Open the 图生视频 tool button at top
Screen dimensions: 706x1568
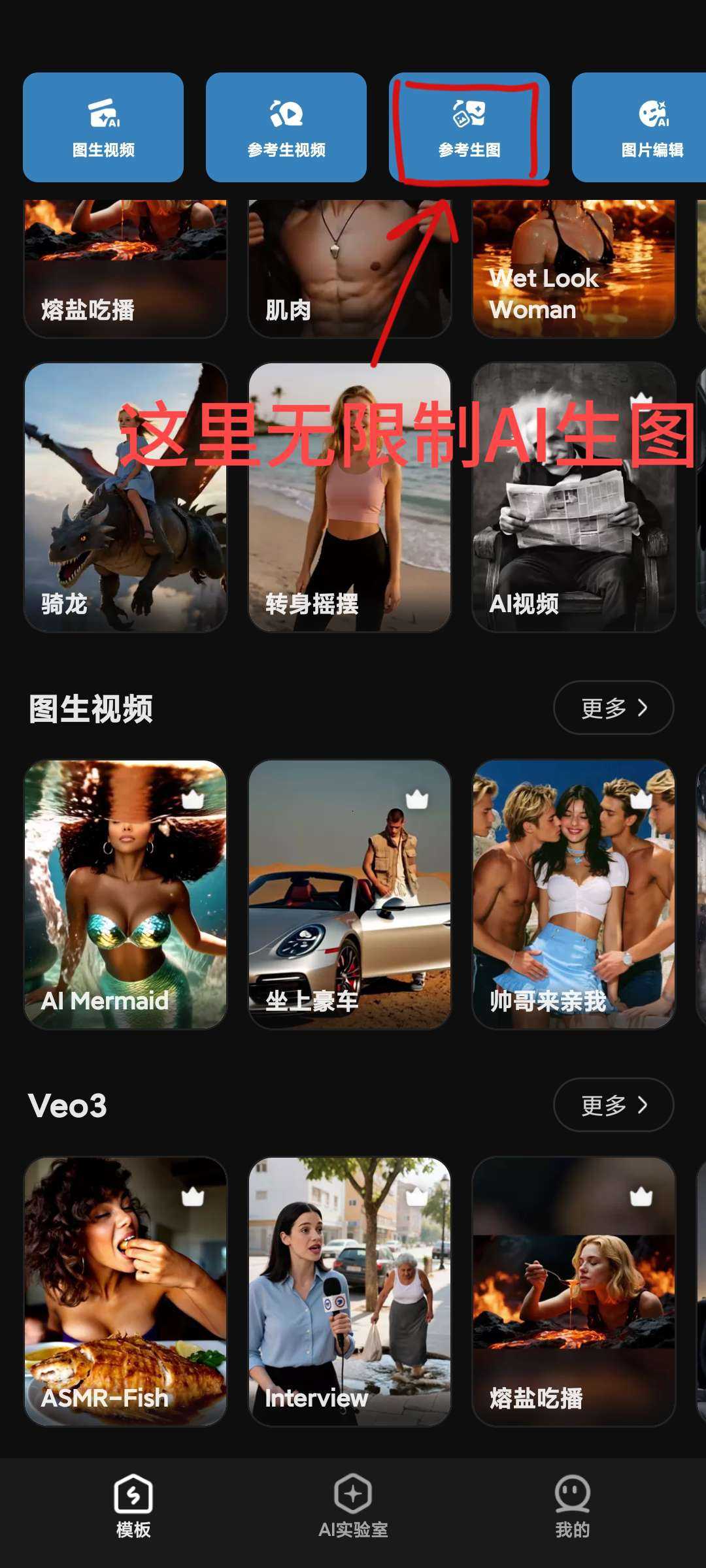tap(103, 127)
